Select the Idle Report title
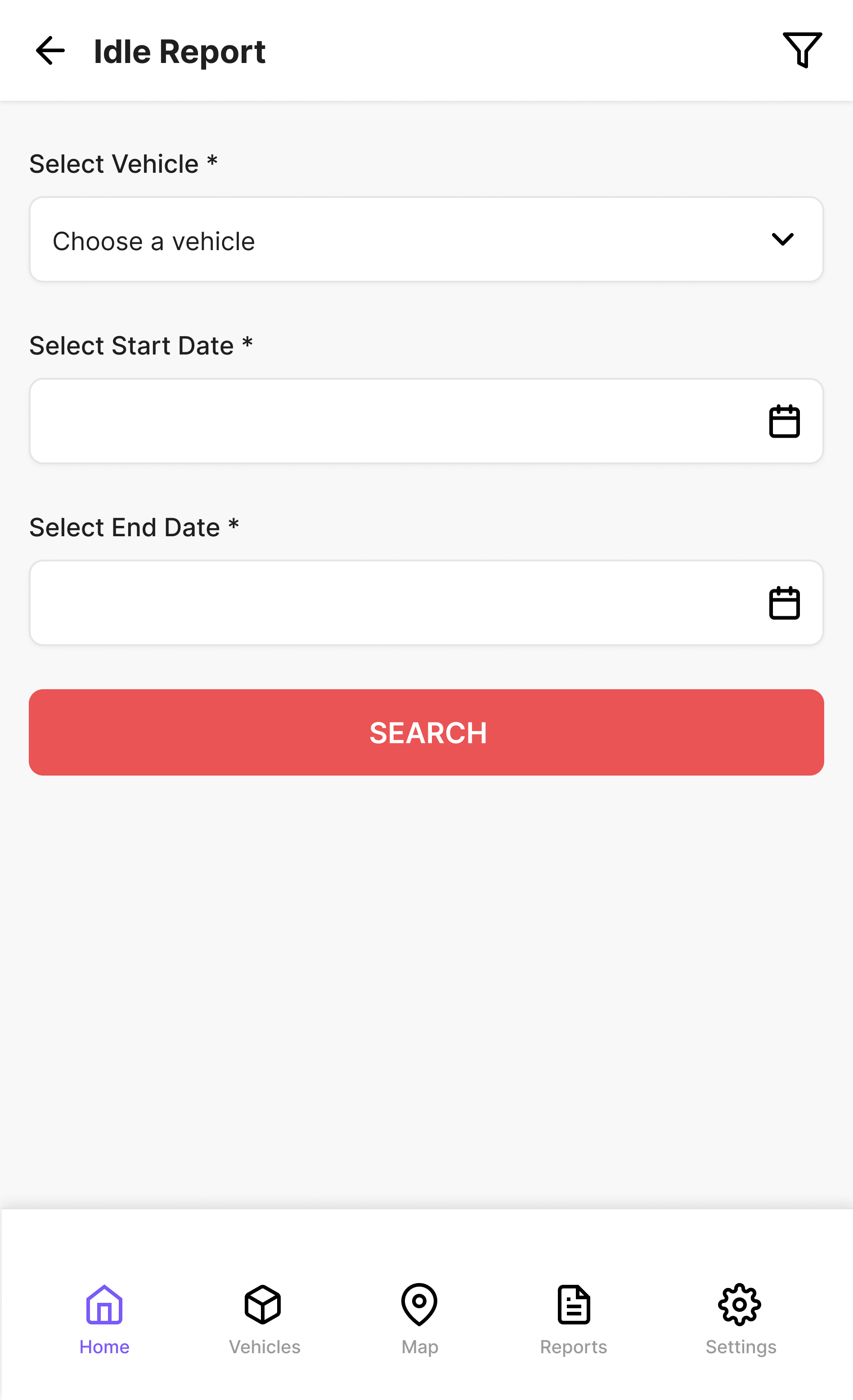This screenshot has height=1400, width=853. click(179, 50)
